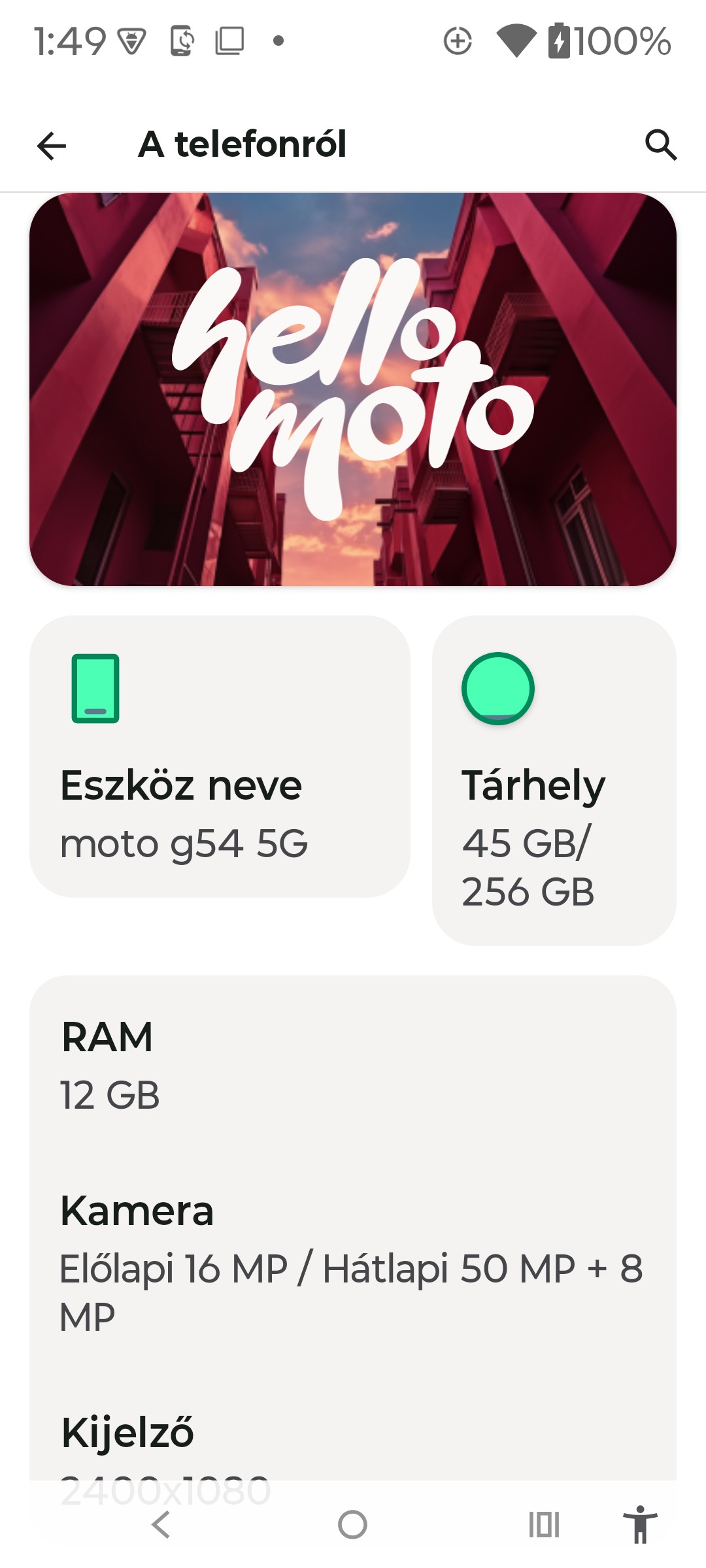Go back using the top-left arrow

(52, 145)
